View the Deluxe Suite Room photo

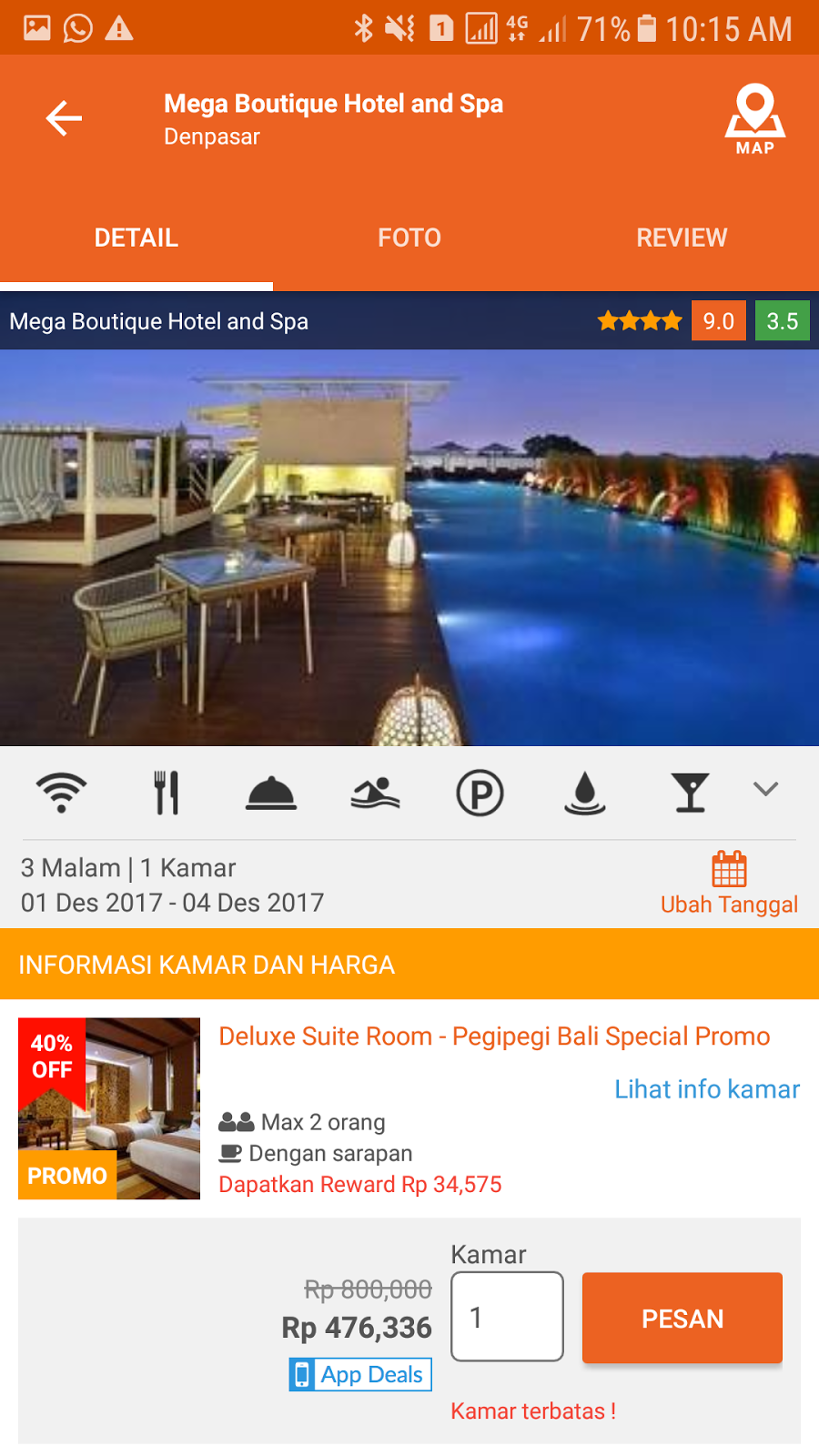109,1108
